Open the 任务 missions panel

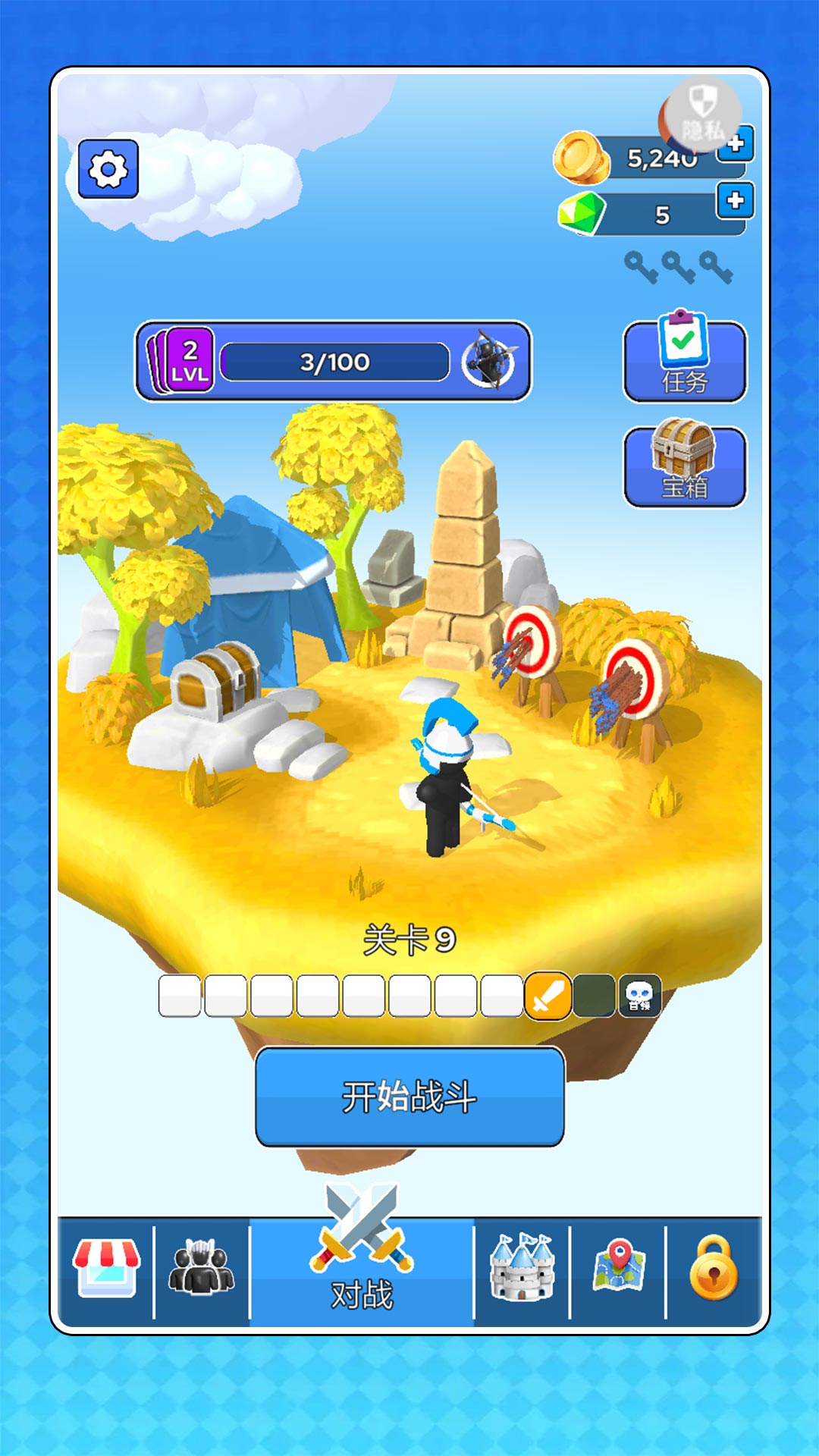685,362
